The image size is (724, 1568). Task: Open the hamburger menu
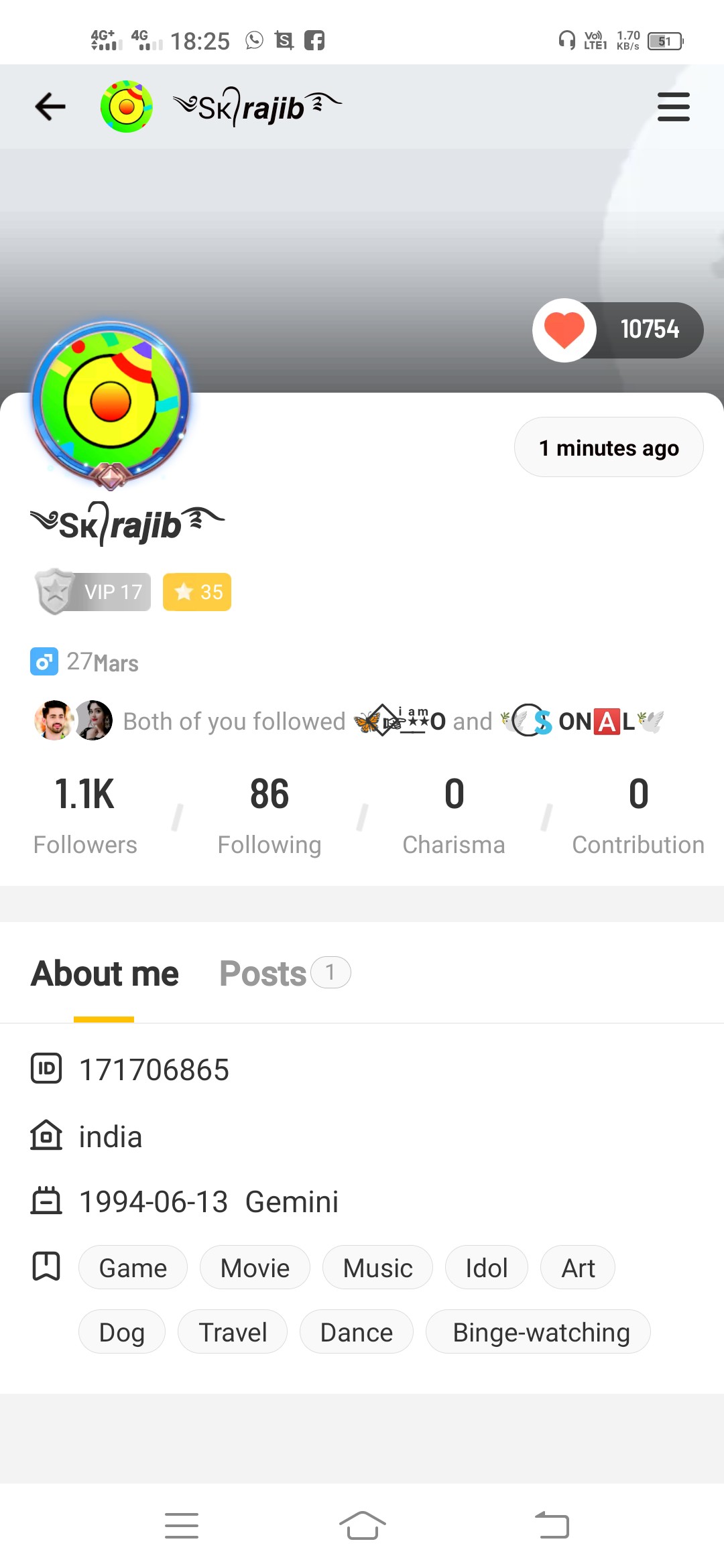[673, 107]
